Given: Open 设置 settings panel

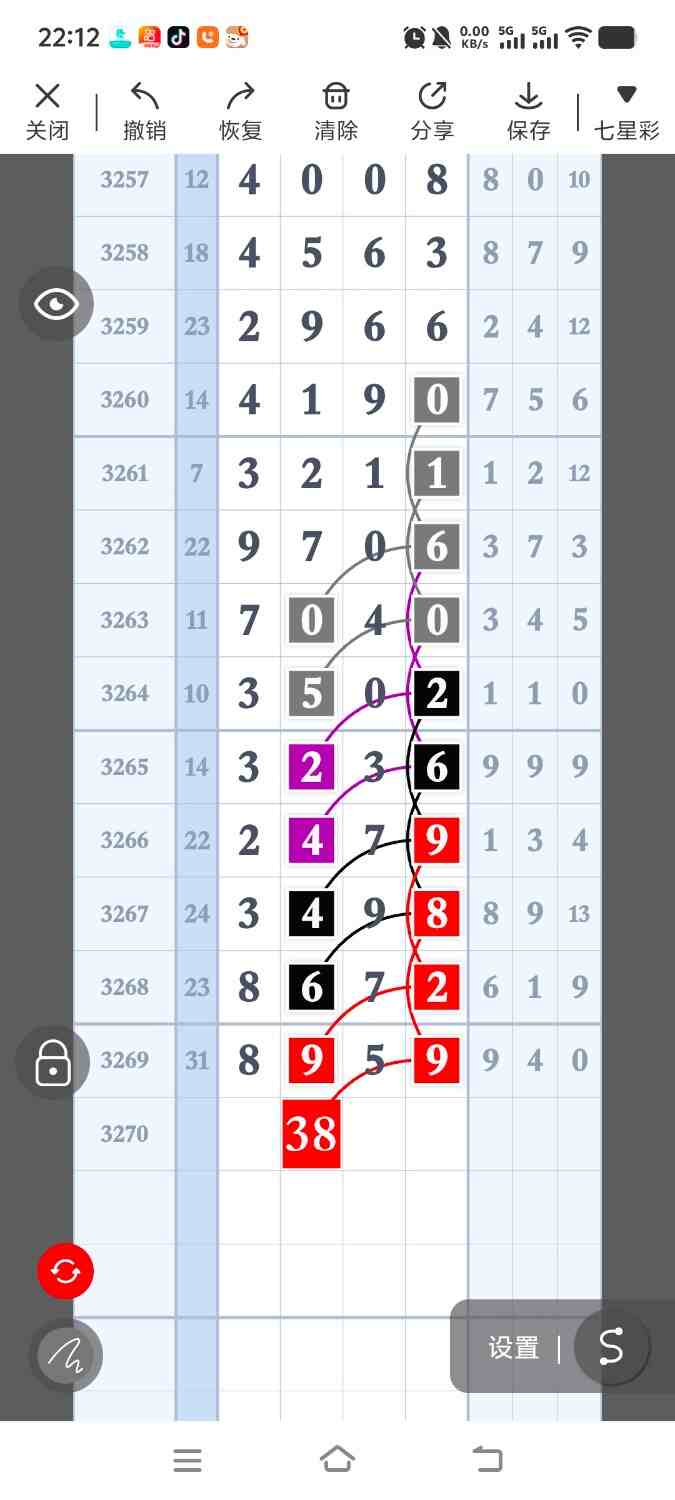Looking at the screenshot, I should pyautogui.click(x=513, y=1348).
